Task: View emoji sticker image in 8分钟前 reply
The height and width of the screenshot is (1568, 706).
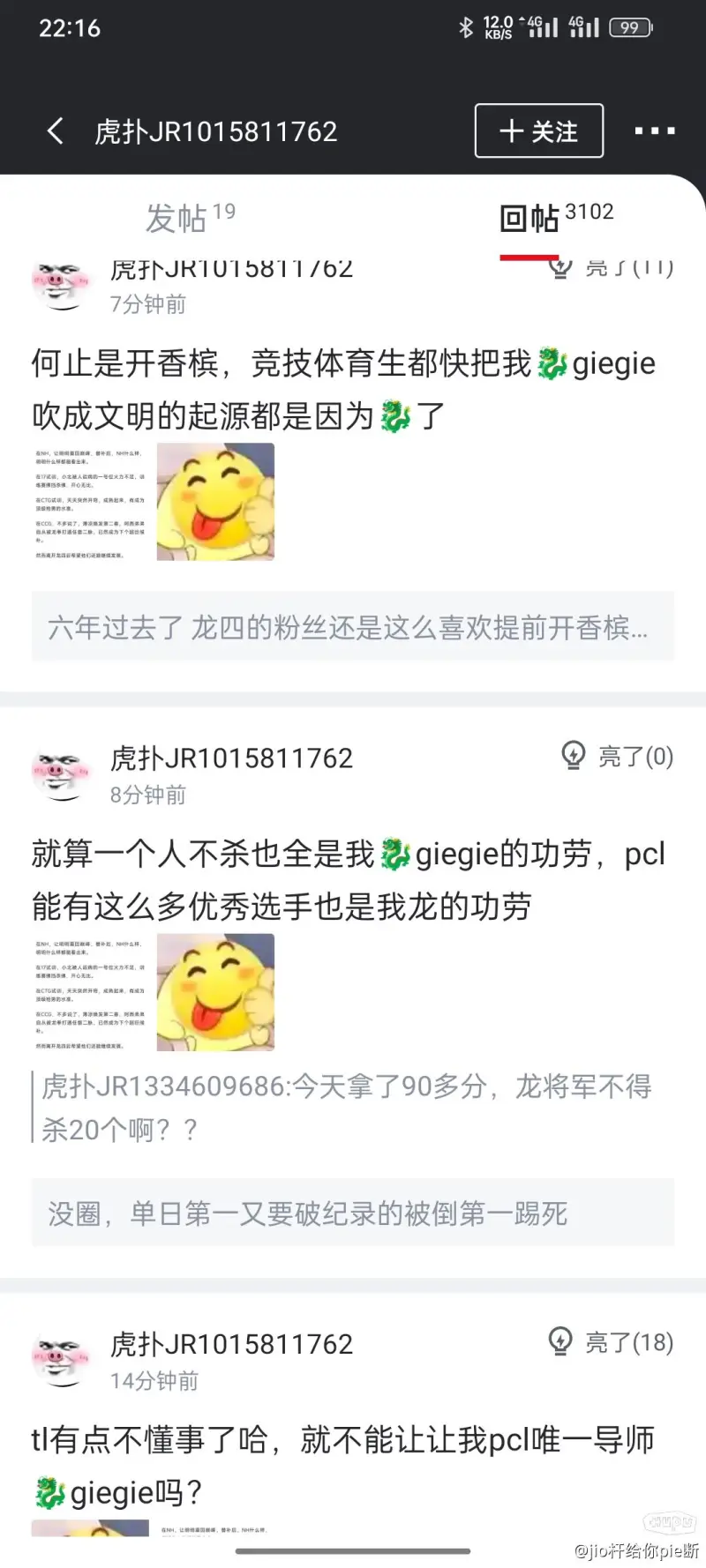Action: click(x=215, y=992)
